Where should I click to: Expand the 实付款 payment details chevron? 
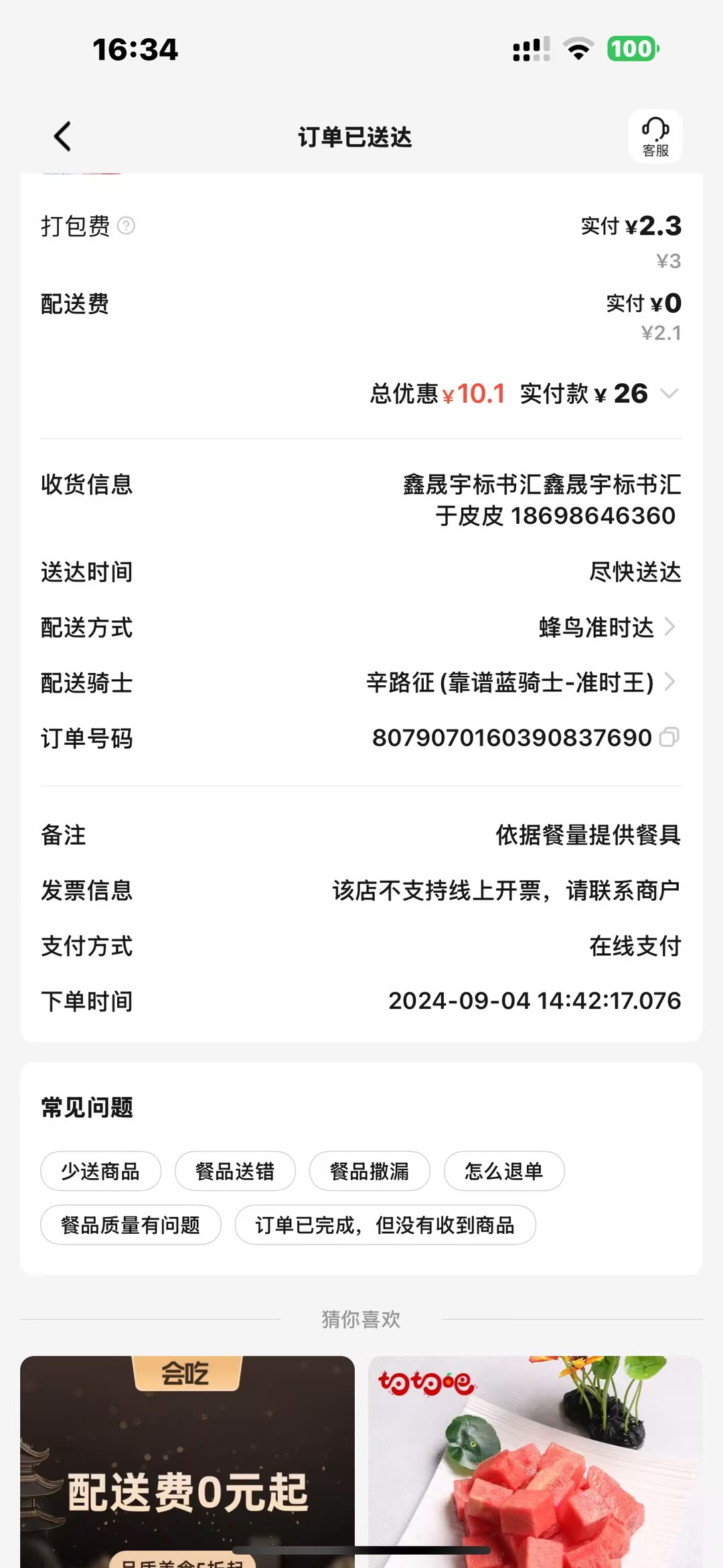click(669, 393)
